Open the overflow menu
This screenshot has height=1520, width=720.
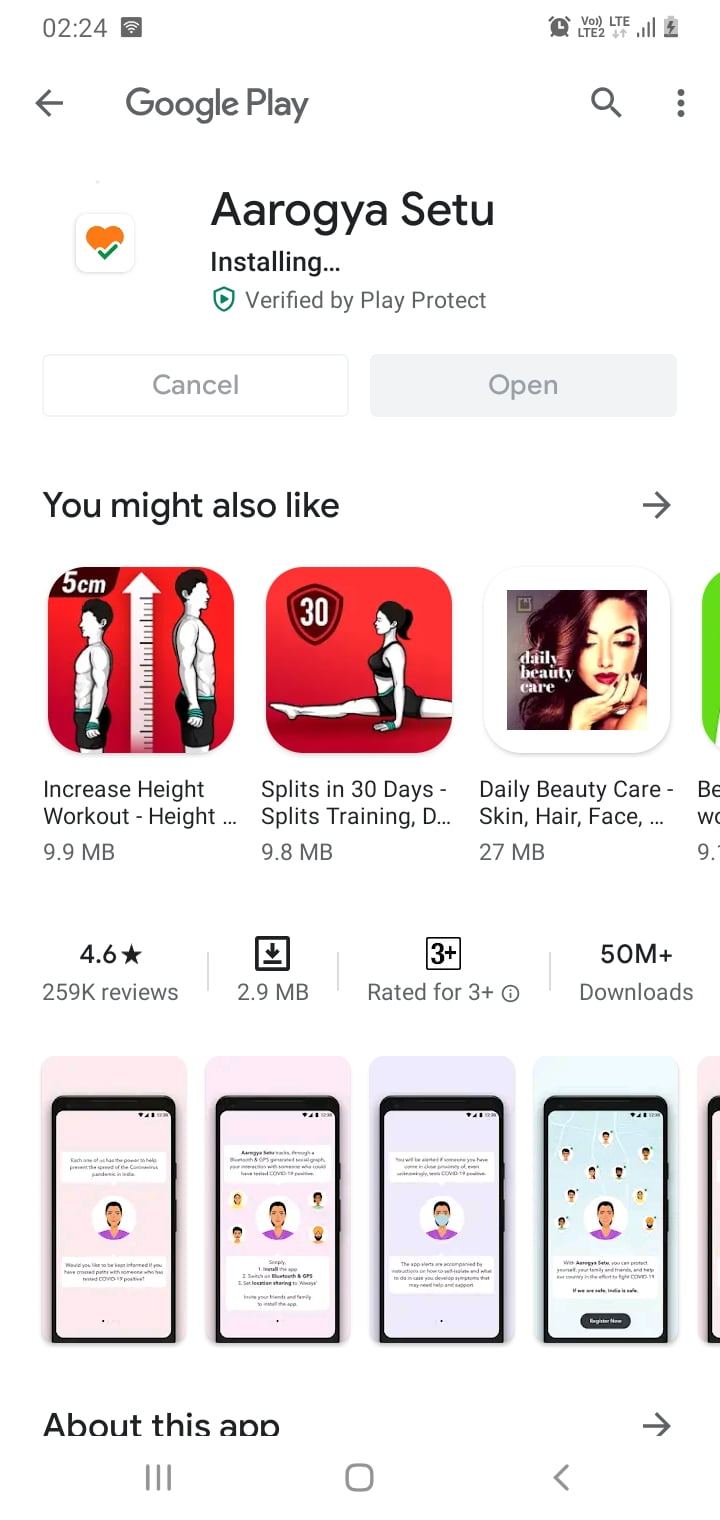680,103
